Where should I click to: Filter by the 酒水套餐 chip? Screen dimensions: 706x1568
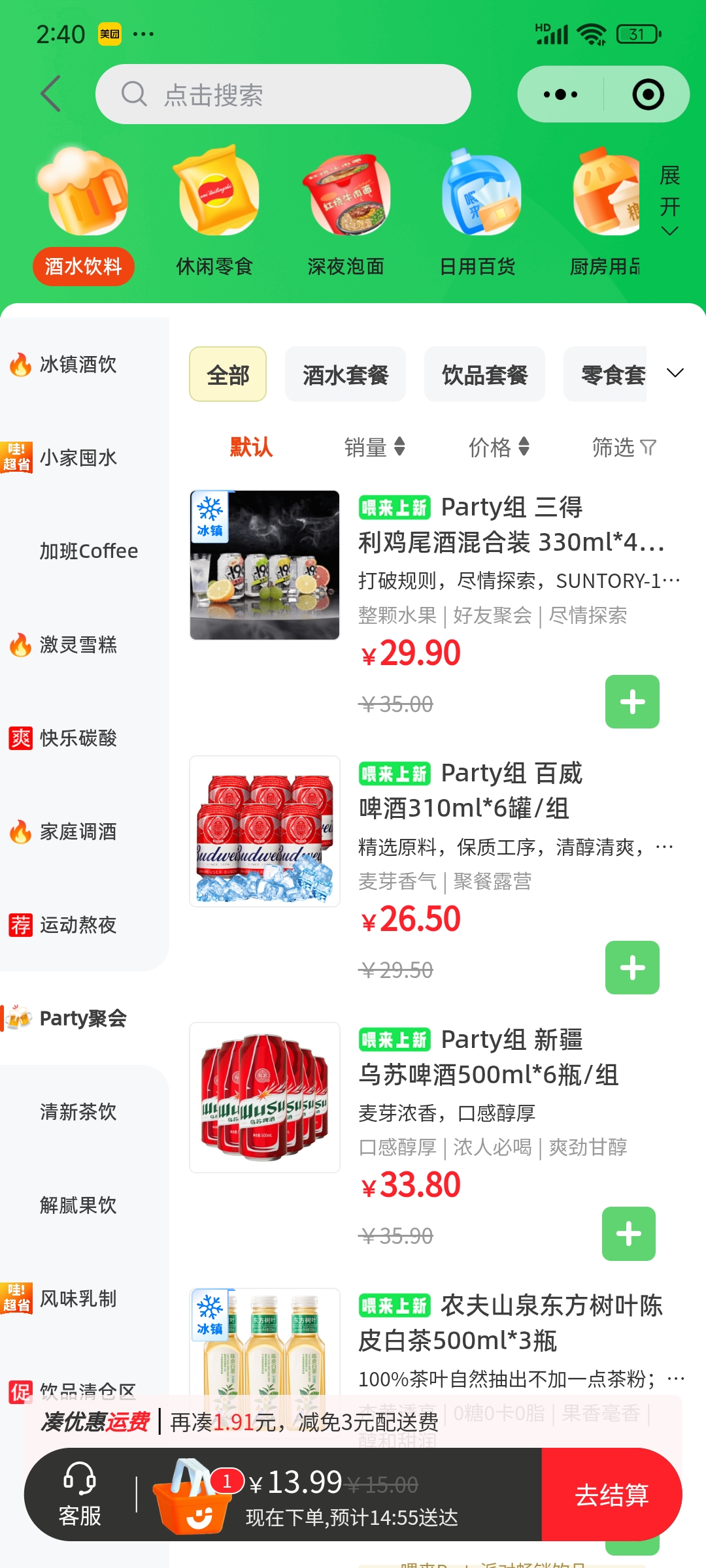tap(345, 374)
